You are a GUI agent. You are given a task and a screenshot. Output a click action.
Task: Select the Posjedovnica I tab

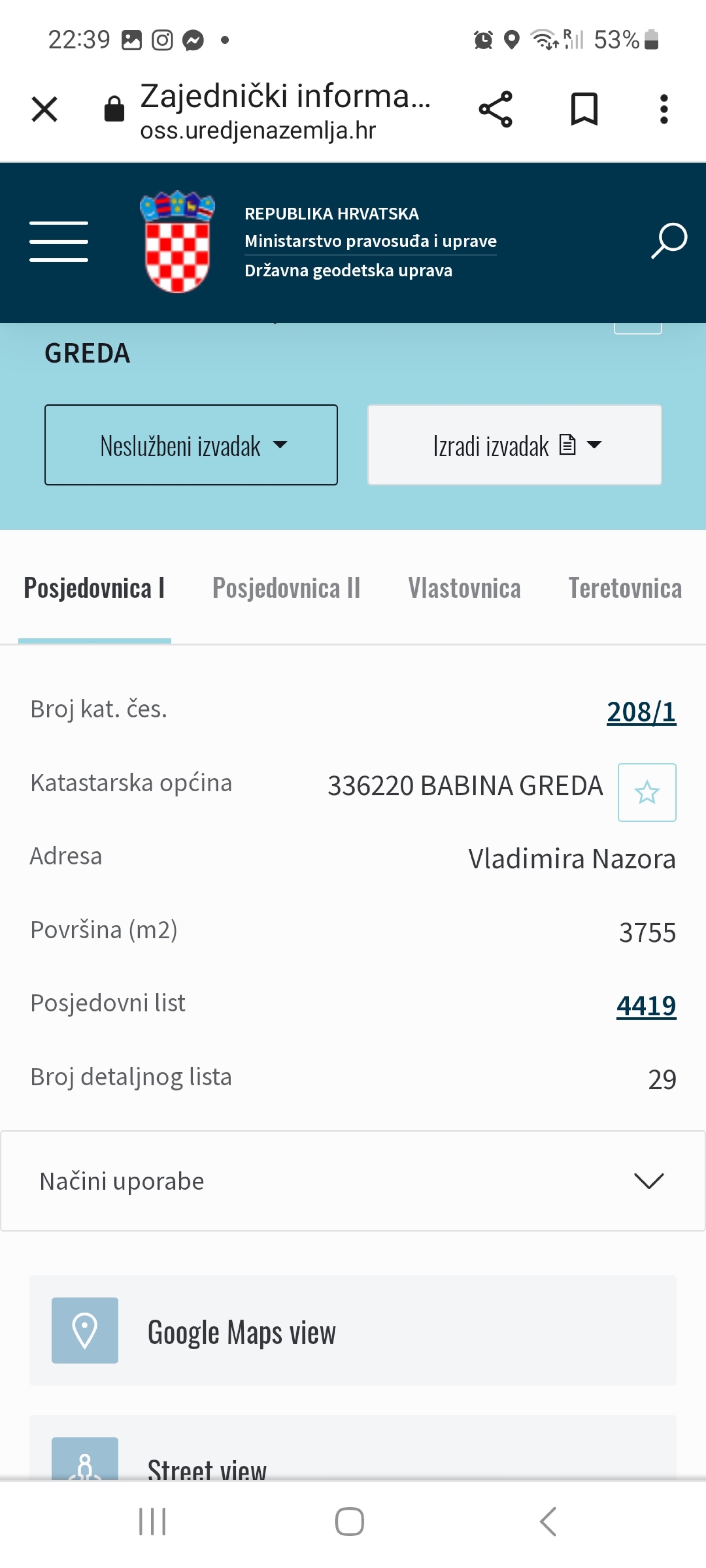95,588
